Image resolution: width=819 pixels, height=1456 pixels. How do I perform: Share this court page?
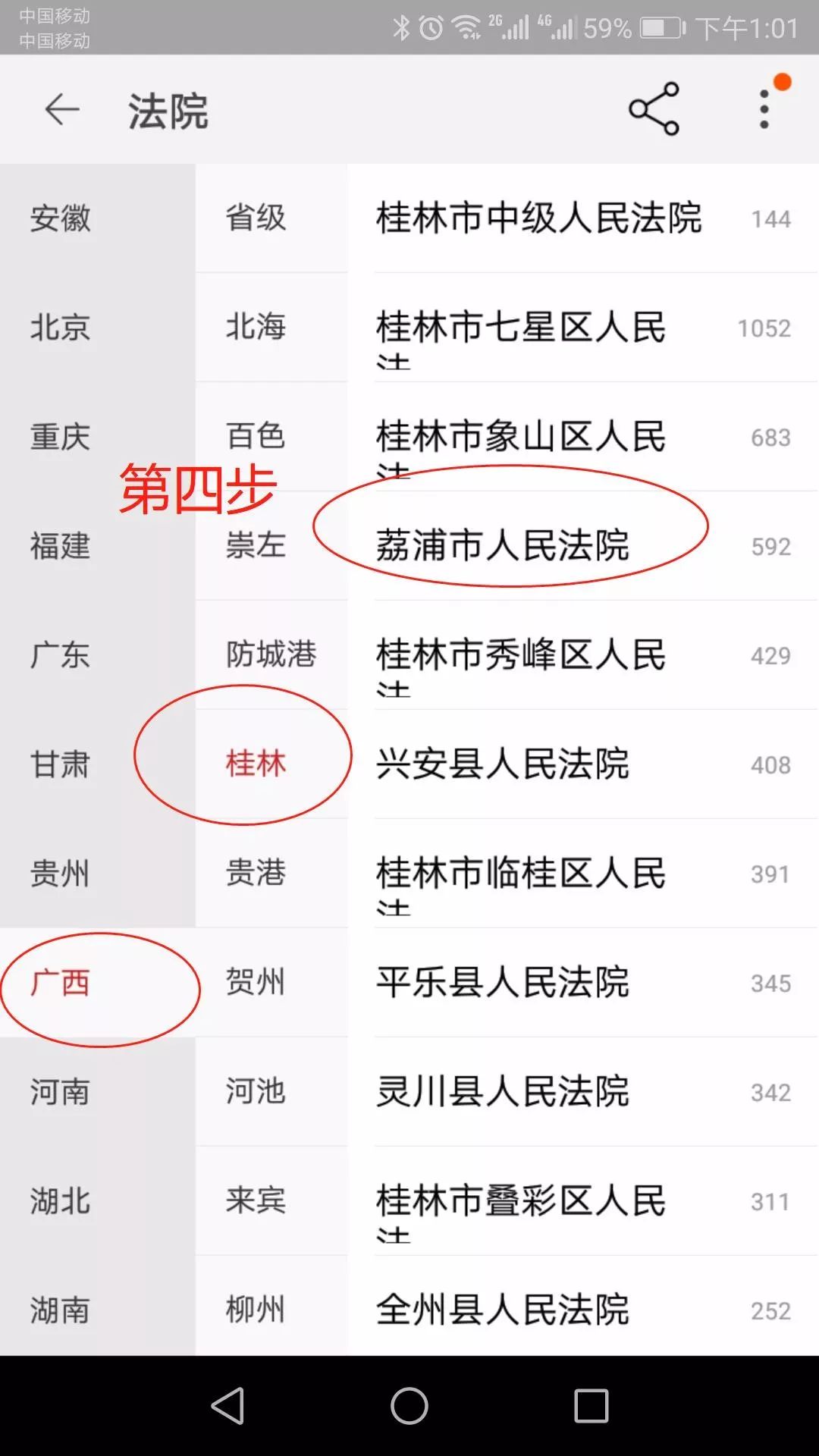pyautogui.click(x=654, y=109)
